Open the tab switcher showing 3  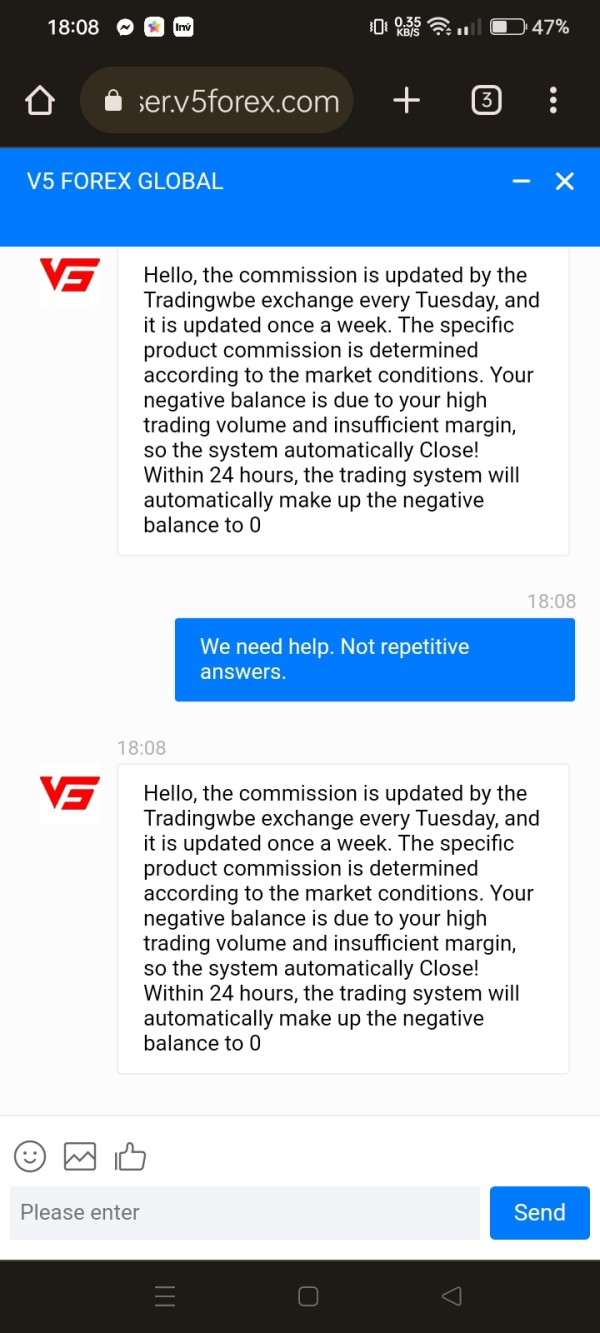(486, 100)
